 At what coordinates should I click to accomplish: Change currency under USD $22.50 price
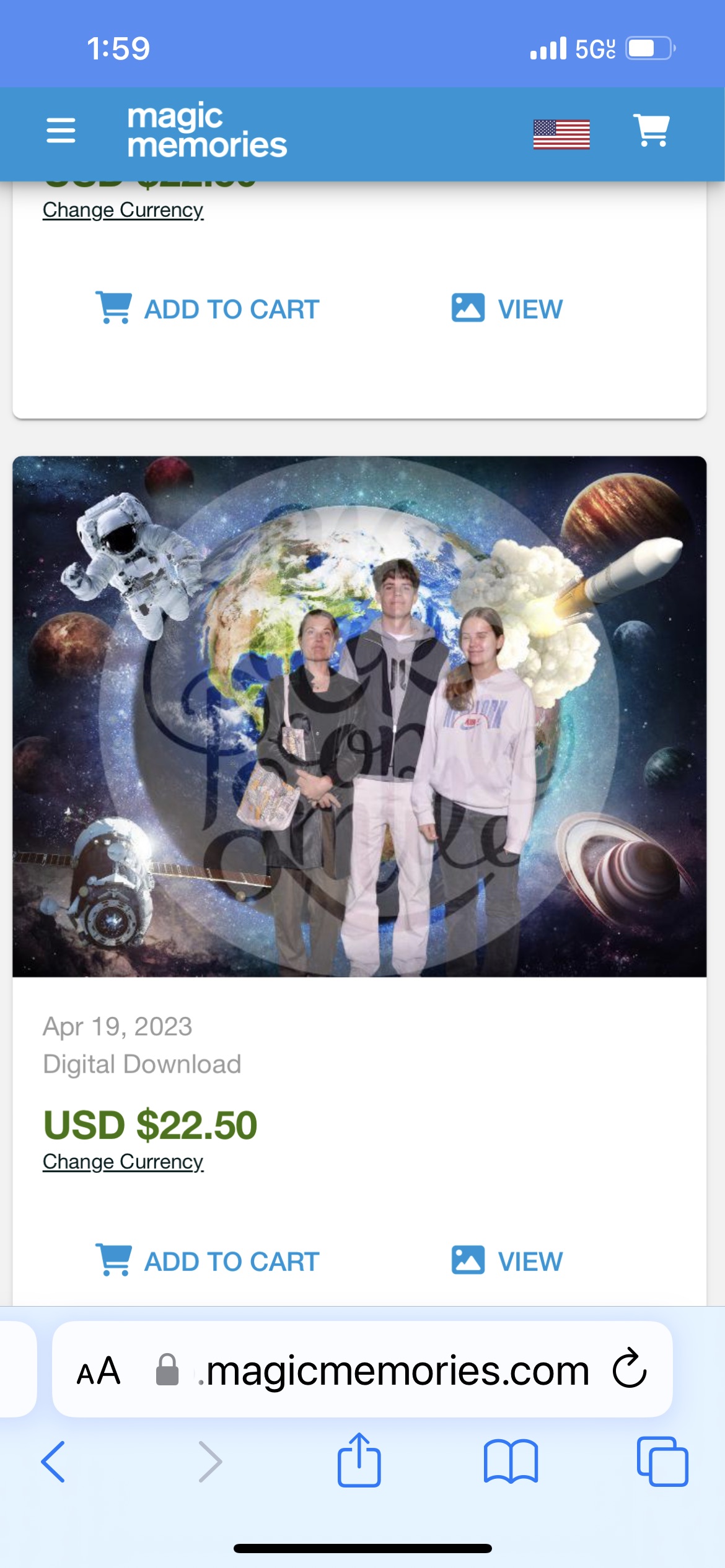click(x=123, y=1162)
